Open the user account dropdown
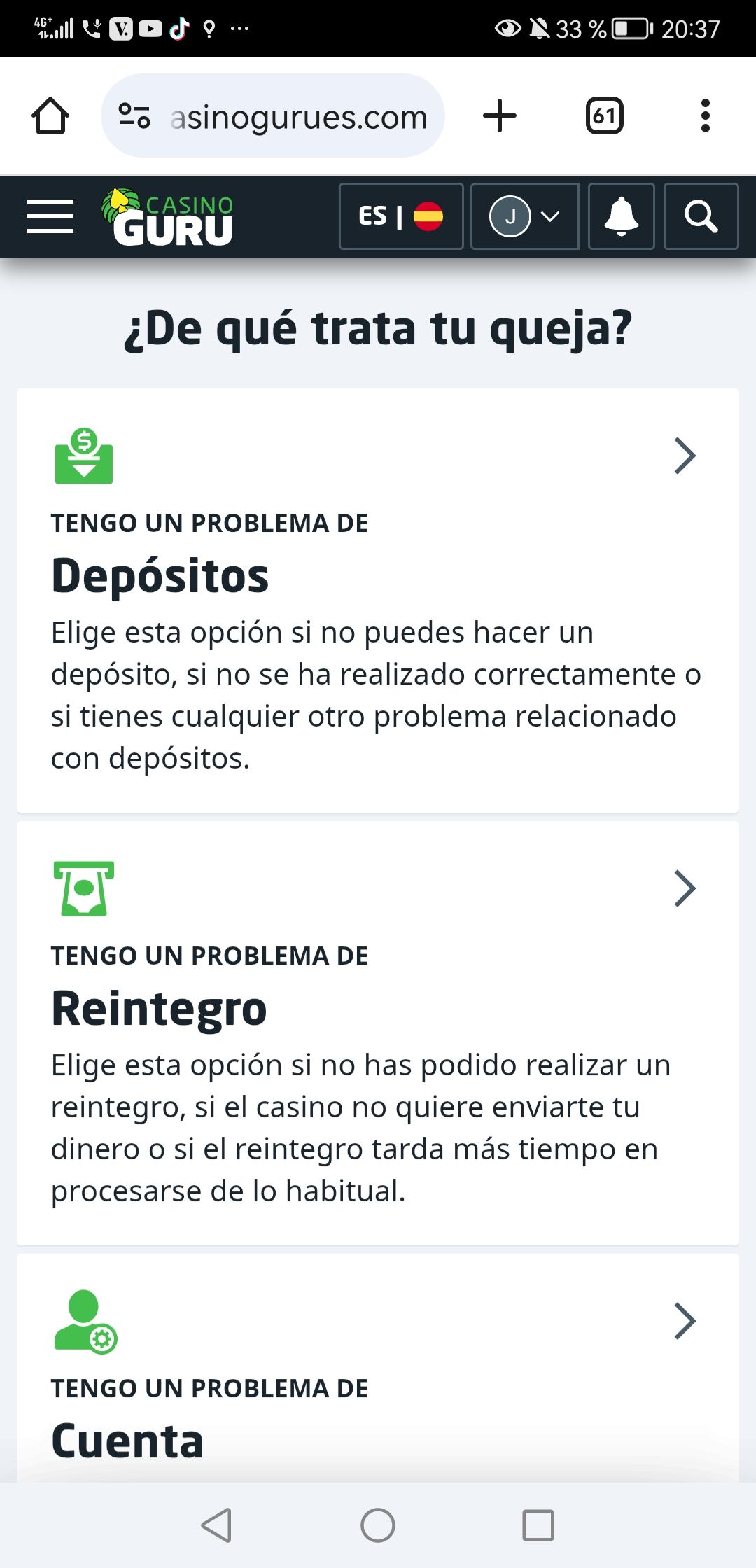The image size is (756, 1568). pyautogui.click(x=524, y=216)
